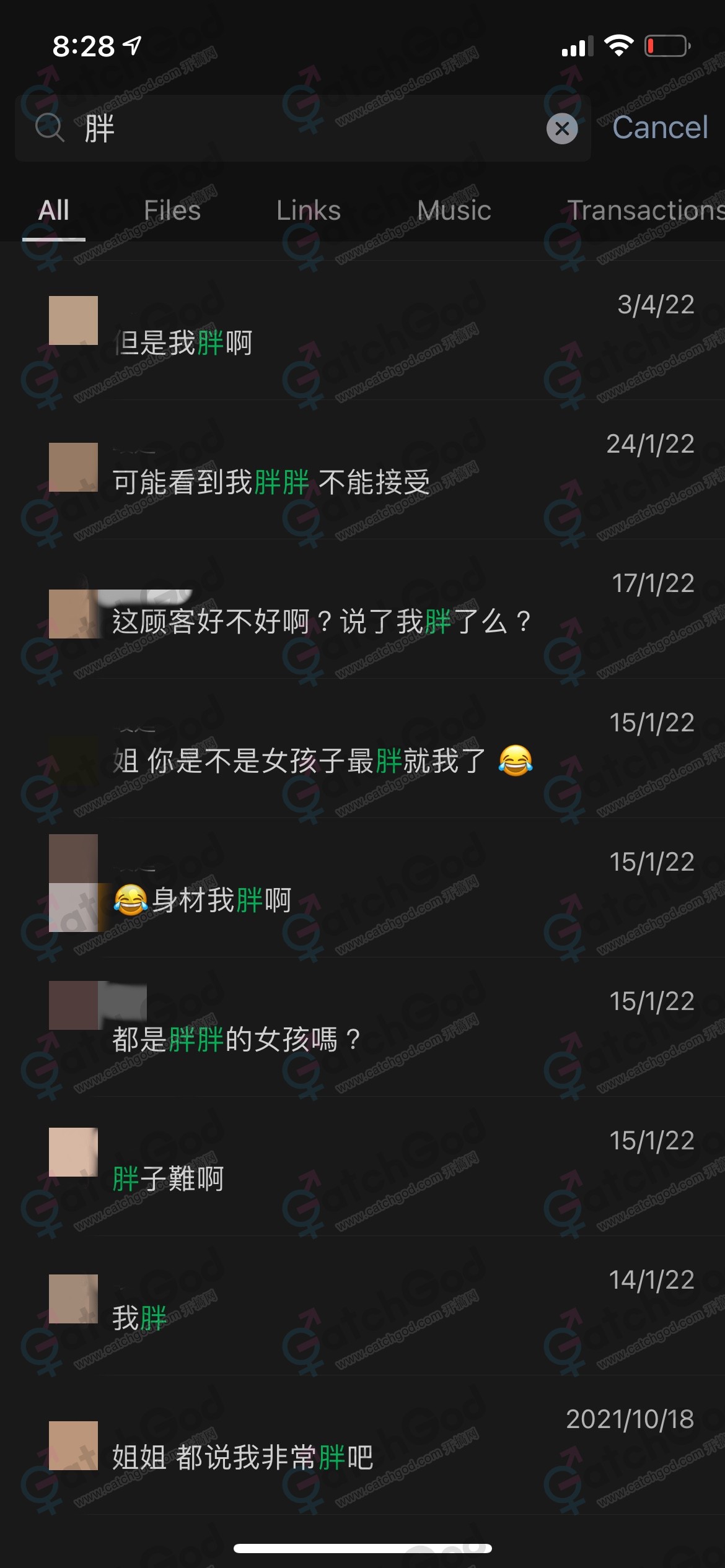Switch to the Transactions tab
Image resolution: width=725 pixels, height=1568 pixels.
coord(644,211)
